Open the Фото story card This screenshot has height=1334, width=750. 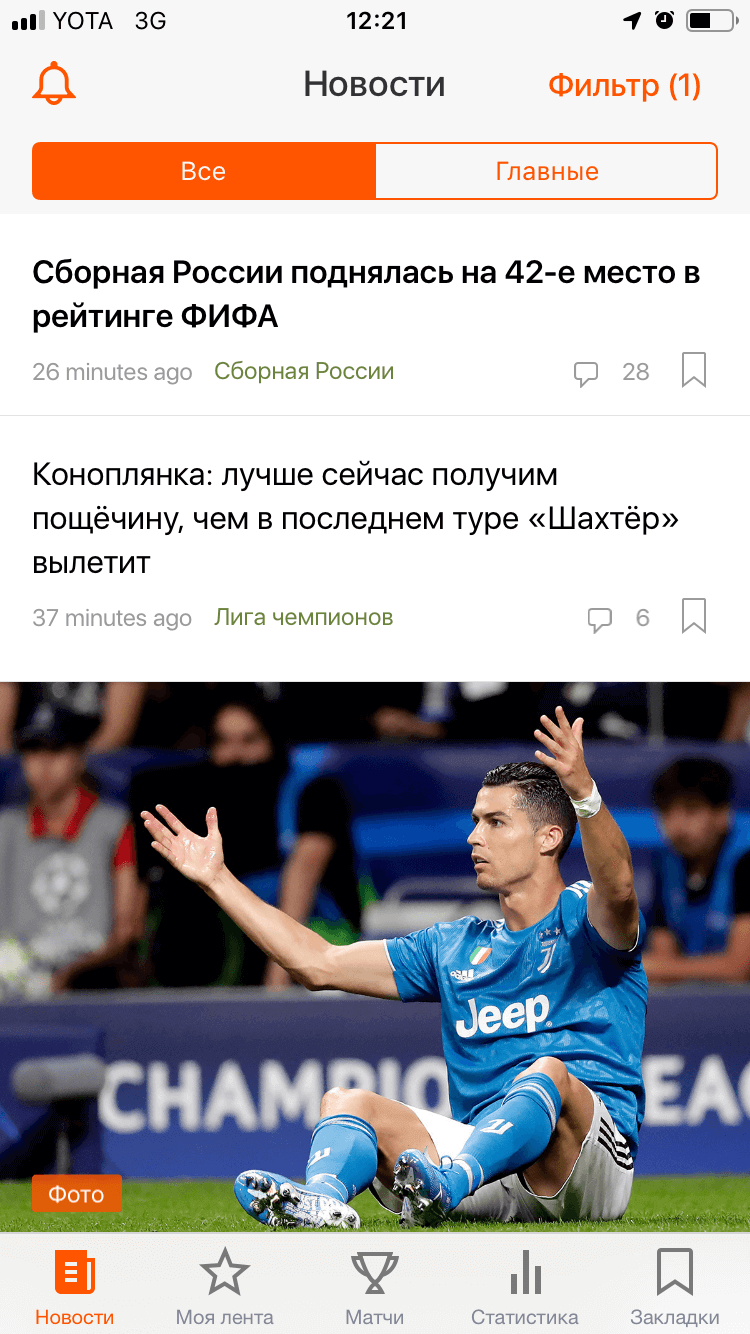pos(375,955)
